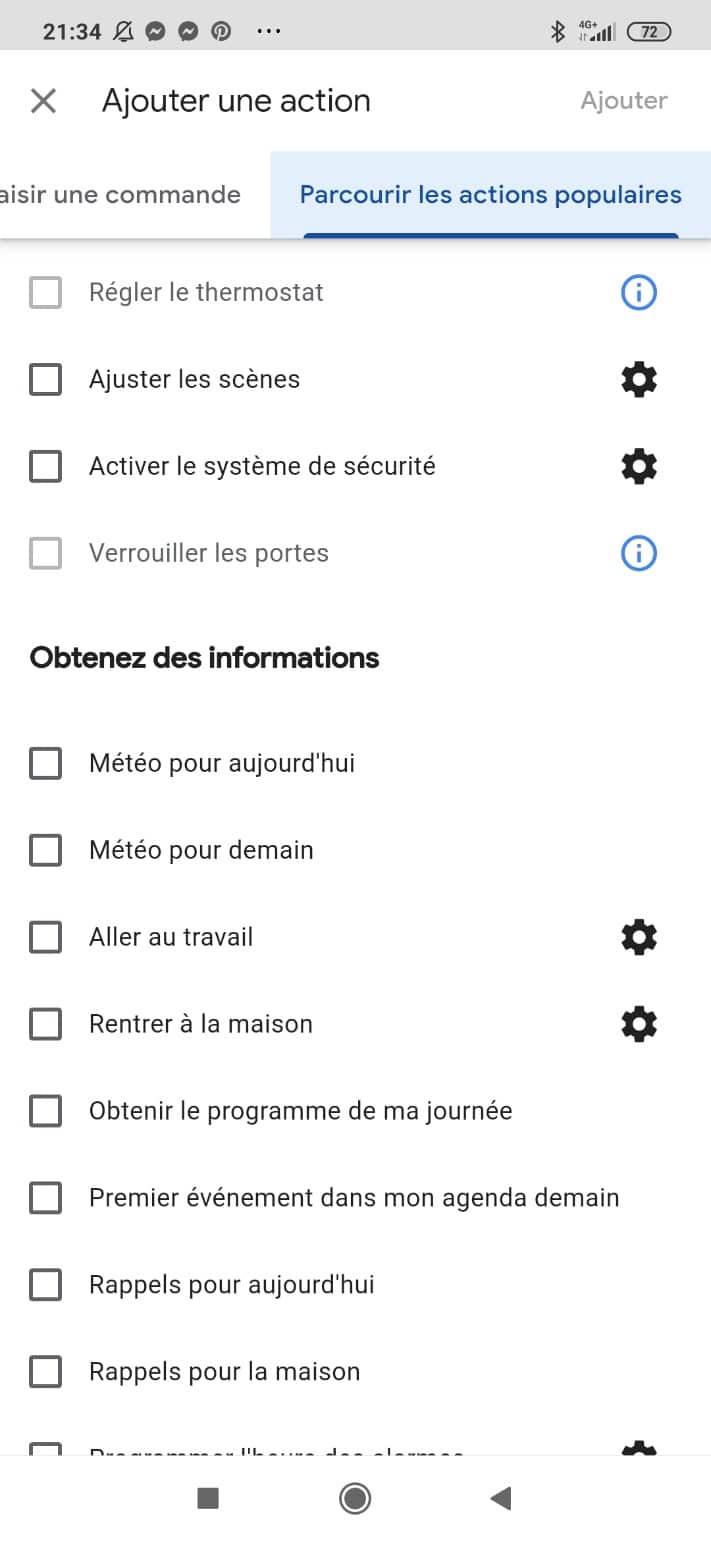The width and height of the screenshot is (711, 1541).
Task: Go back using the system back button
Action: (501, 1497)
